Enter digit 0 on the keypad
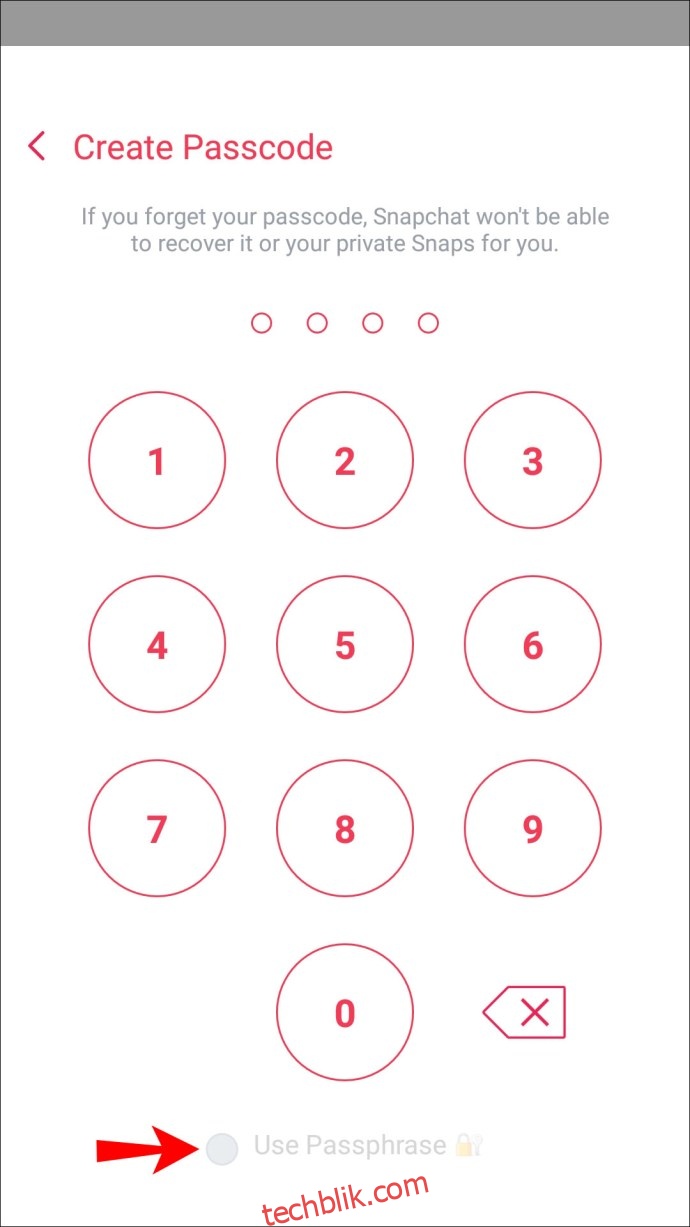The height and width of the screenshot is (1227, 690). tap(345, 1013)
